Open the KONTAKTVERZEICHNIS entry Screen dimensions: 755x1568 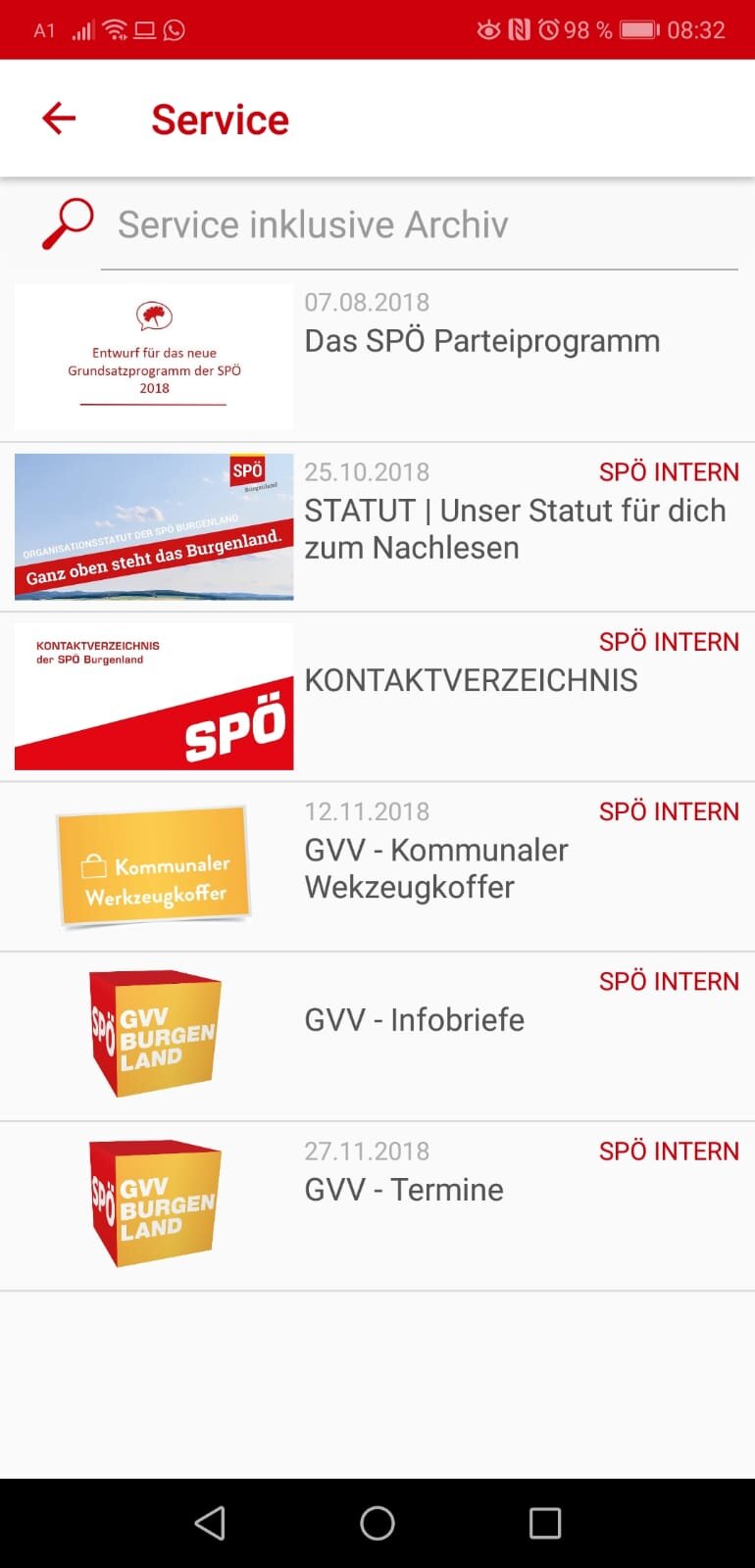(377, 697)
